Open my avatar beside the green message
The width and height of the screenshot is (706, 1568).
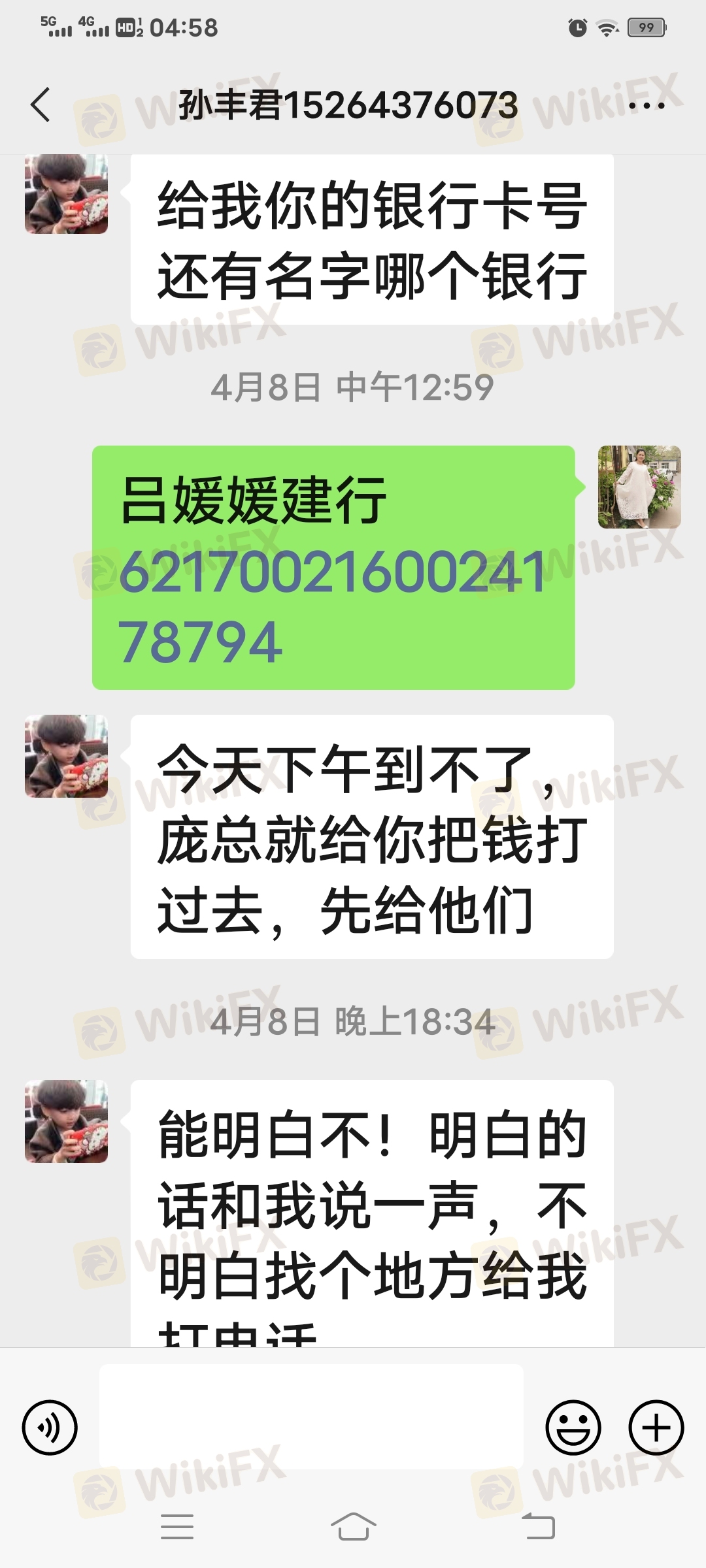click(639, 487)
